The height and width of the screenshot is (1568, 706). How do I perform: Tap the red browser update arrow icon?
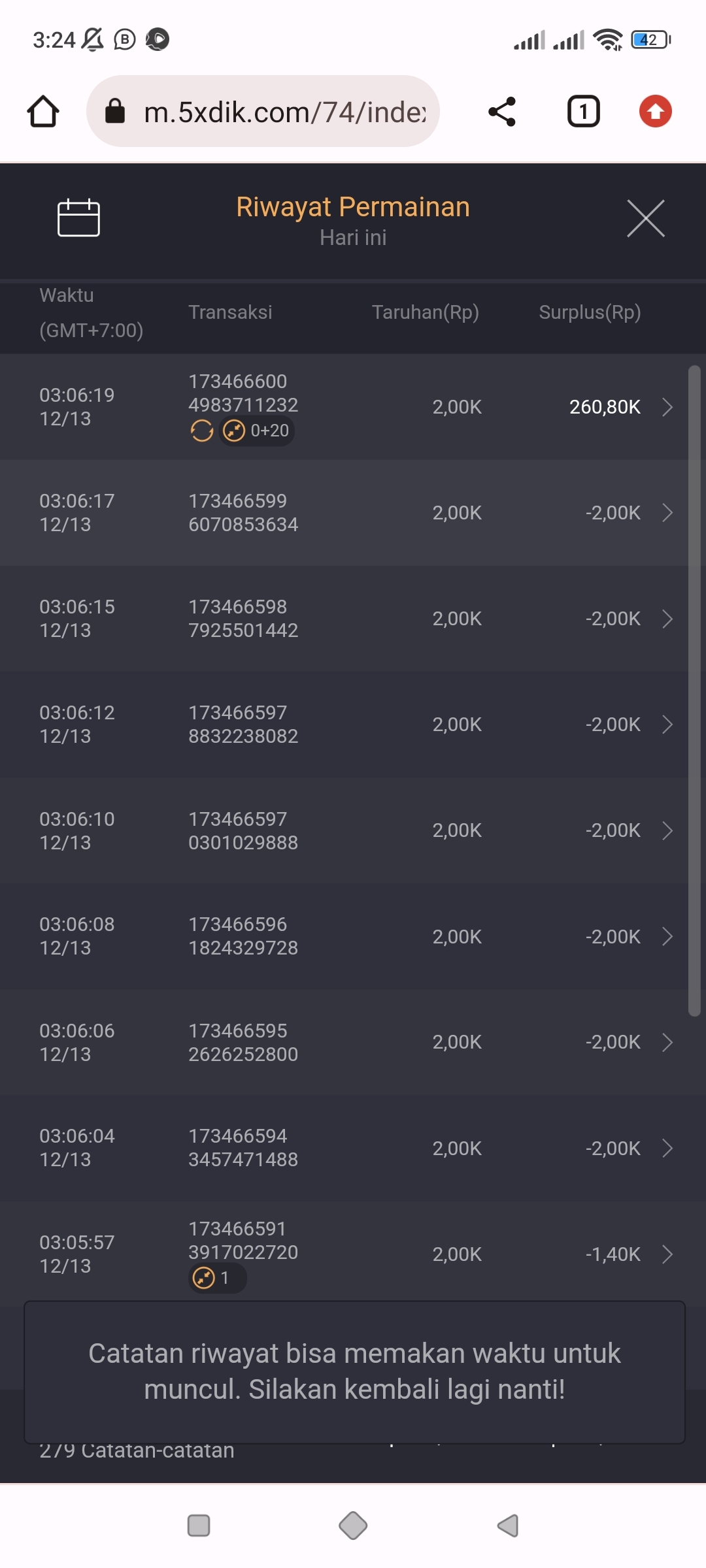point(655,112)
